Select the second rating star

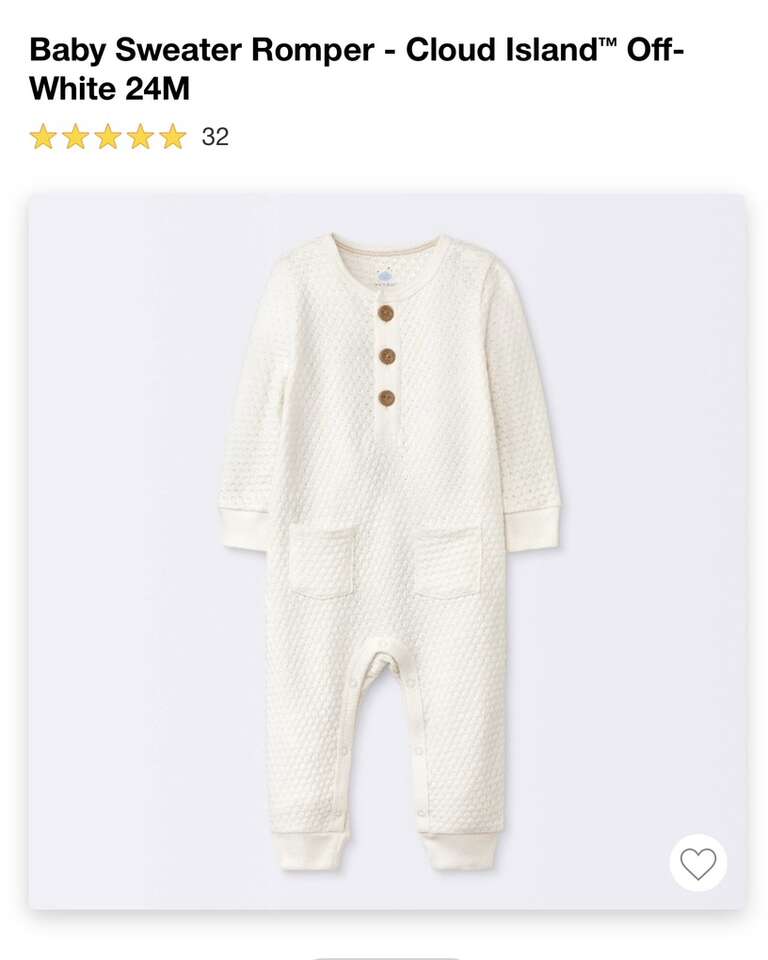coord(76,132)
